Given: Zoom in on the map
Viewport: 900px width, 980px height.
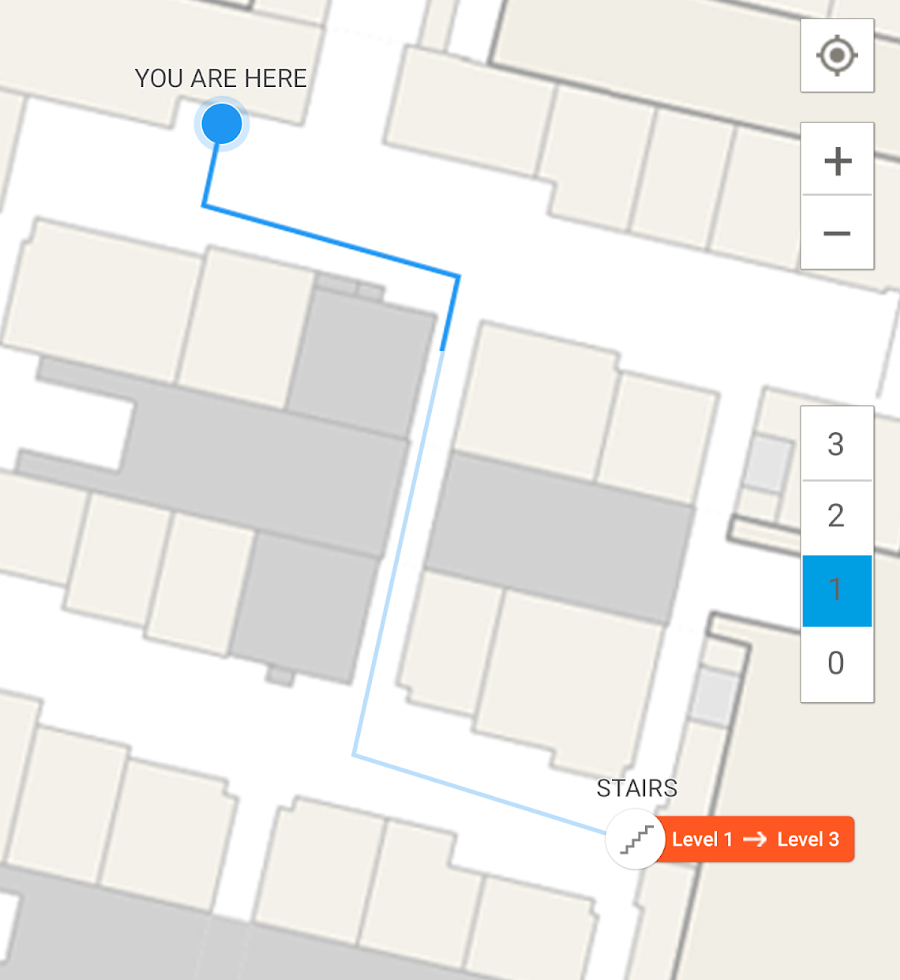Looking at the screenshot, I should click(x=837, y=160).
